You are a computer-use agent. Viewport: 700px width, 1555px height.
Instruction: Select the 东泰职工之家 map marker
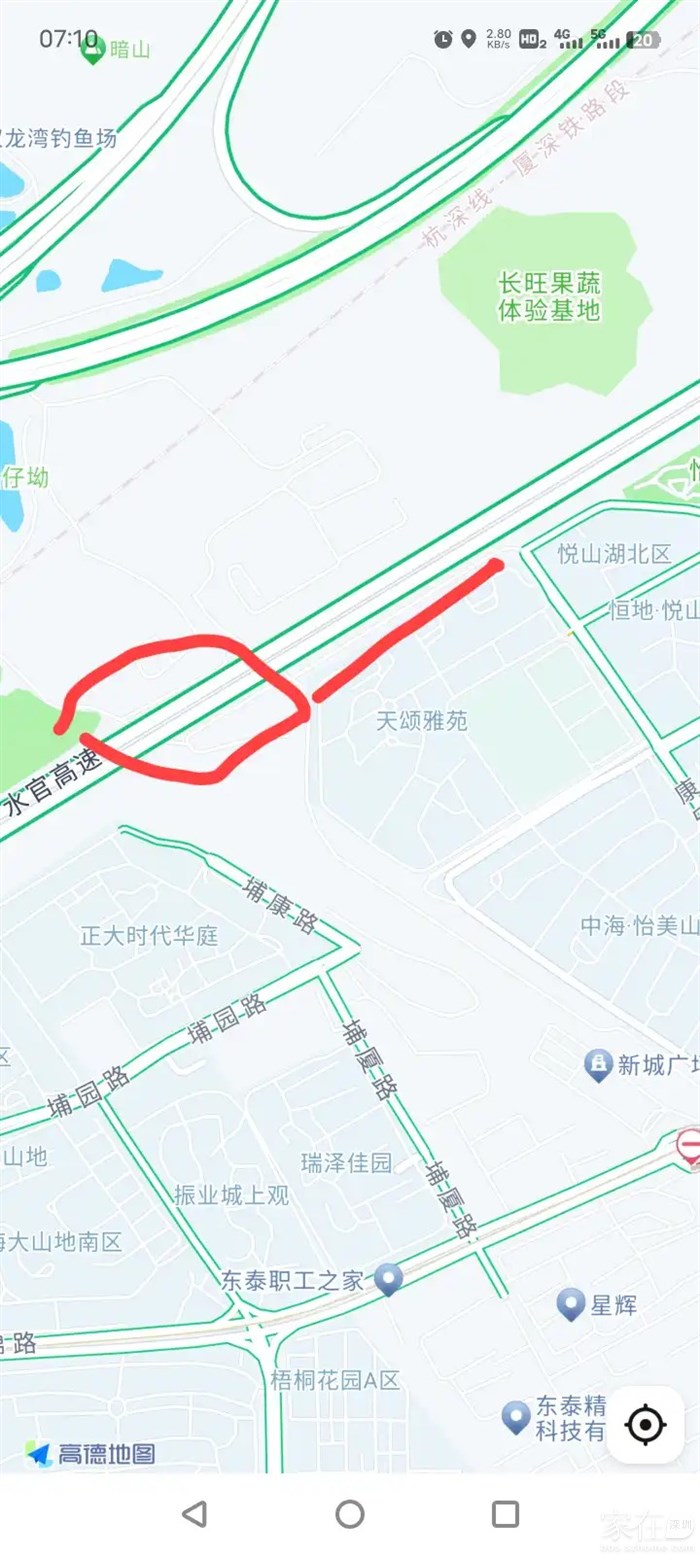388,1278
